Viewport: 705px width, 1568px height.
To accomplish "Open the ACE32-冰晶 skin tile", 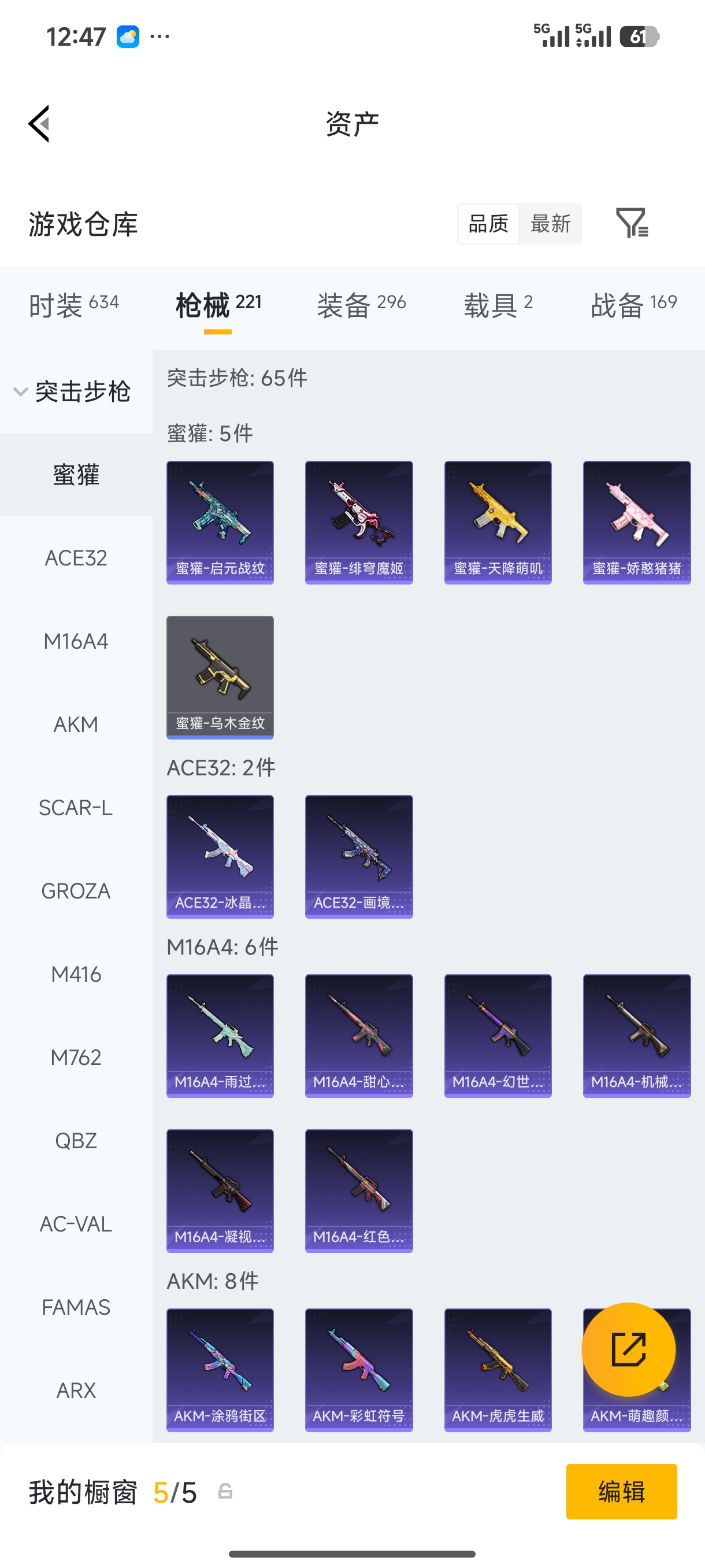I will pos(220,856).
